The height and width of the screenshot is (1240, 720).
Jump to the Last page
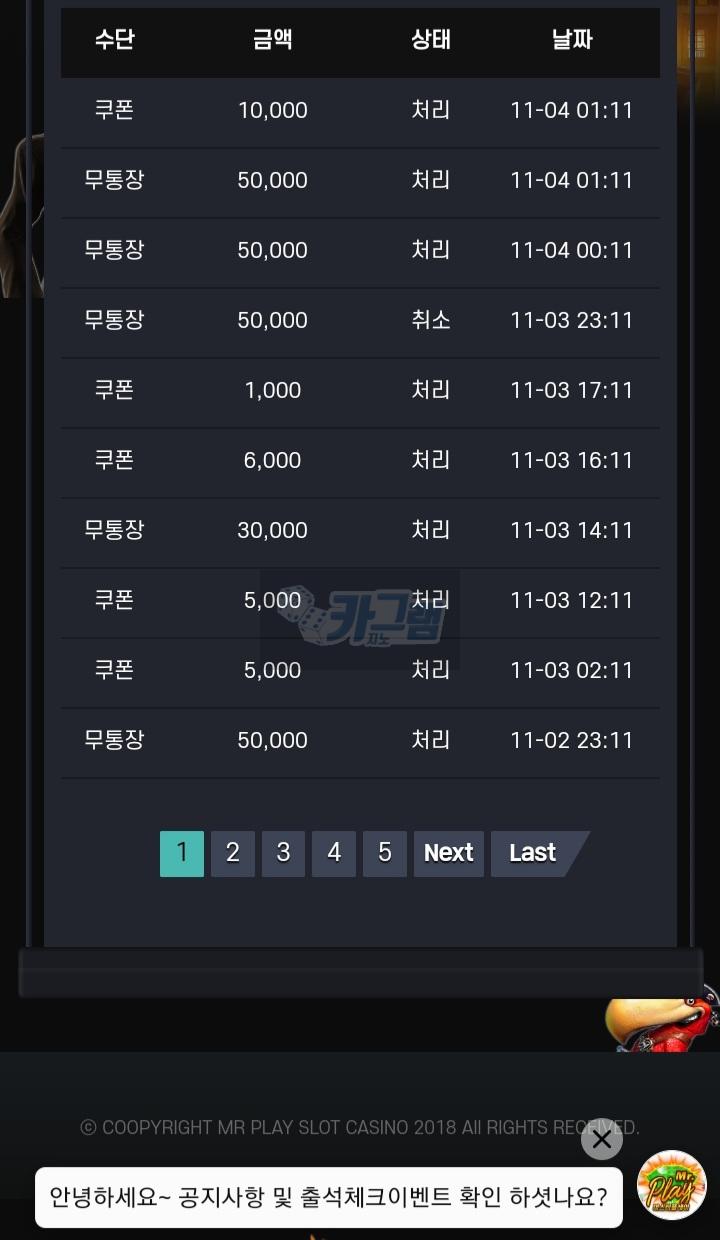[533, 853]
